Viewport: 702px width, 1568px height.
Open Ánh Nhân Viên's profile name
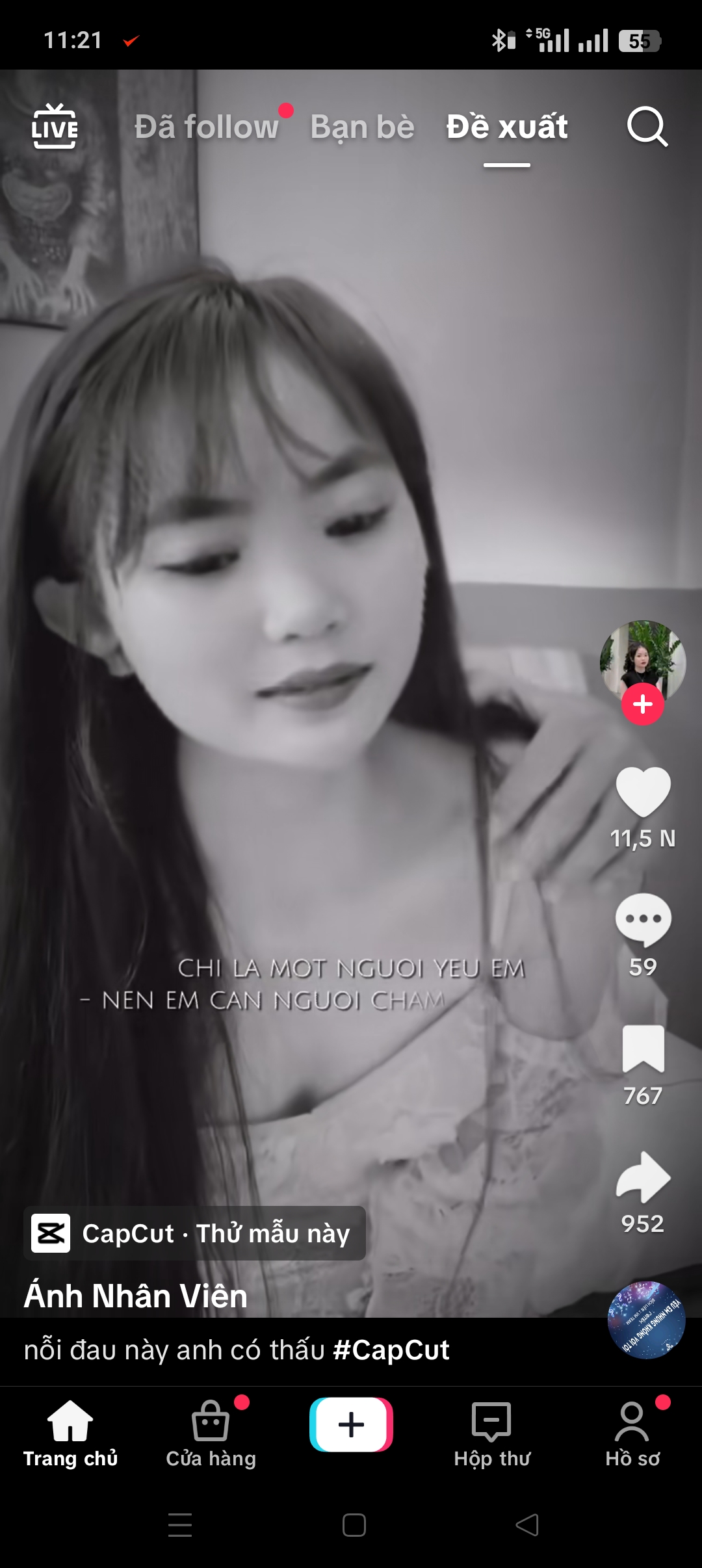[136, 1296]
